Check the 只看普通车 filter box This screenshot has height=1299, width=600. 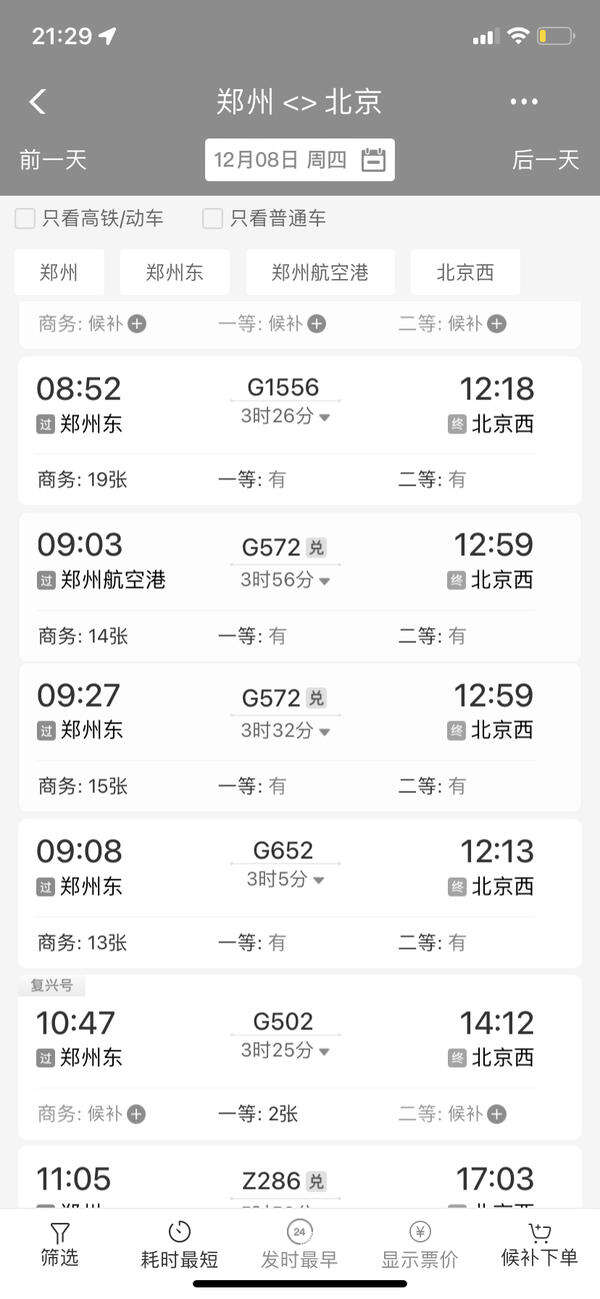(212, 219)
